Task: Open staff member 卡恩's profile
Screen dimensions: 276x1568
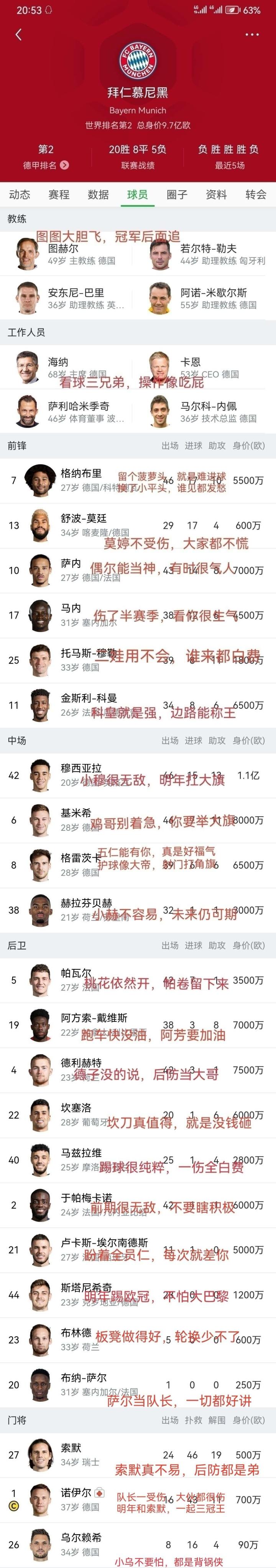Action: point(190,367)
